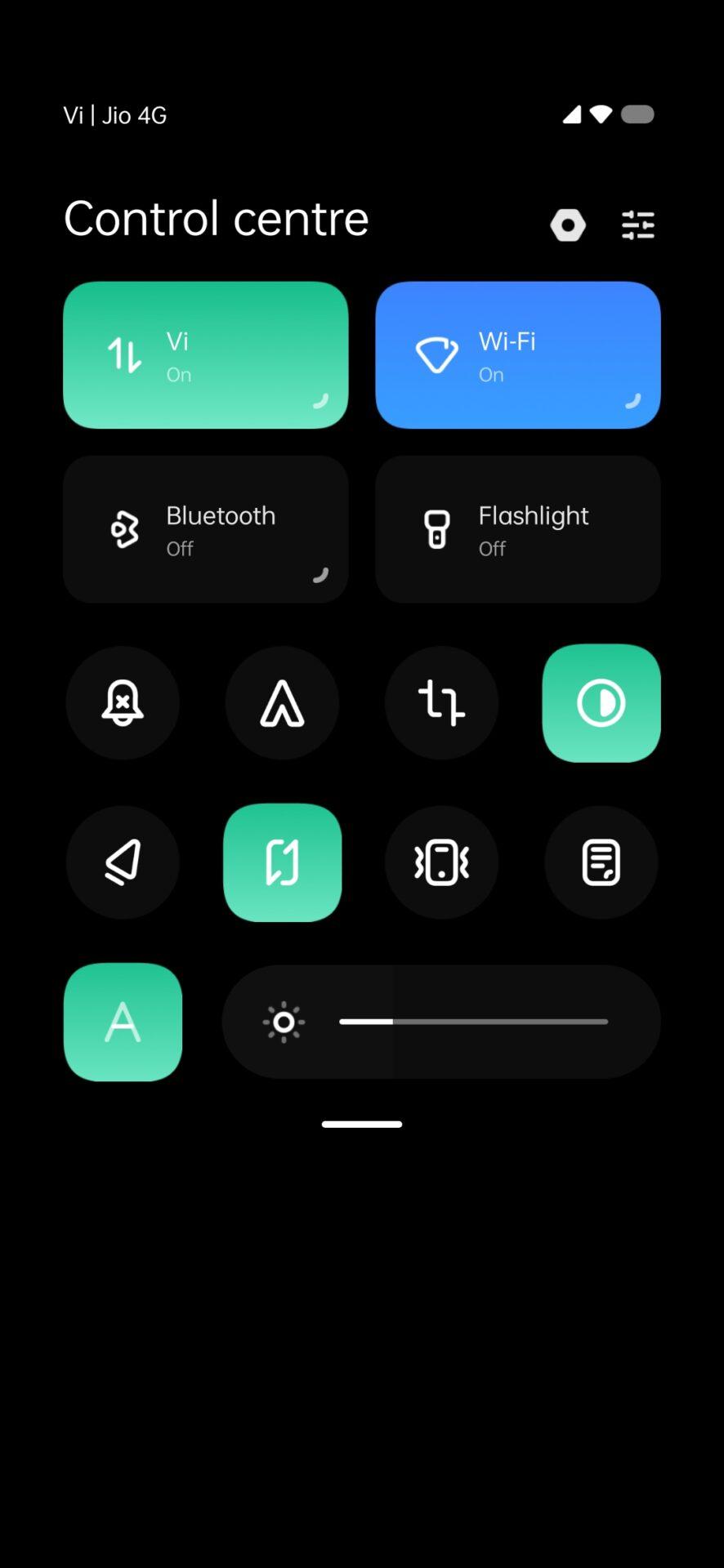Enable the location arrow toggle
The image size is (724, 1568).
click(x=282, y=703)
